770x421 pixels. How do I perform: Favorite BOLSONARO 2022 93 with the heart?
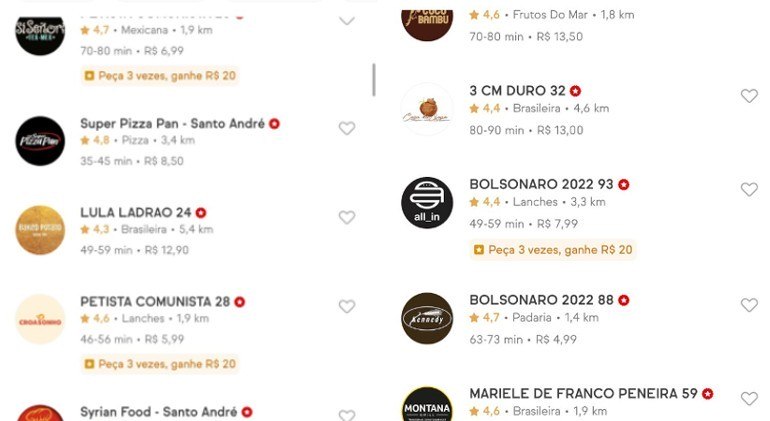tap(749, 189)
